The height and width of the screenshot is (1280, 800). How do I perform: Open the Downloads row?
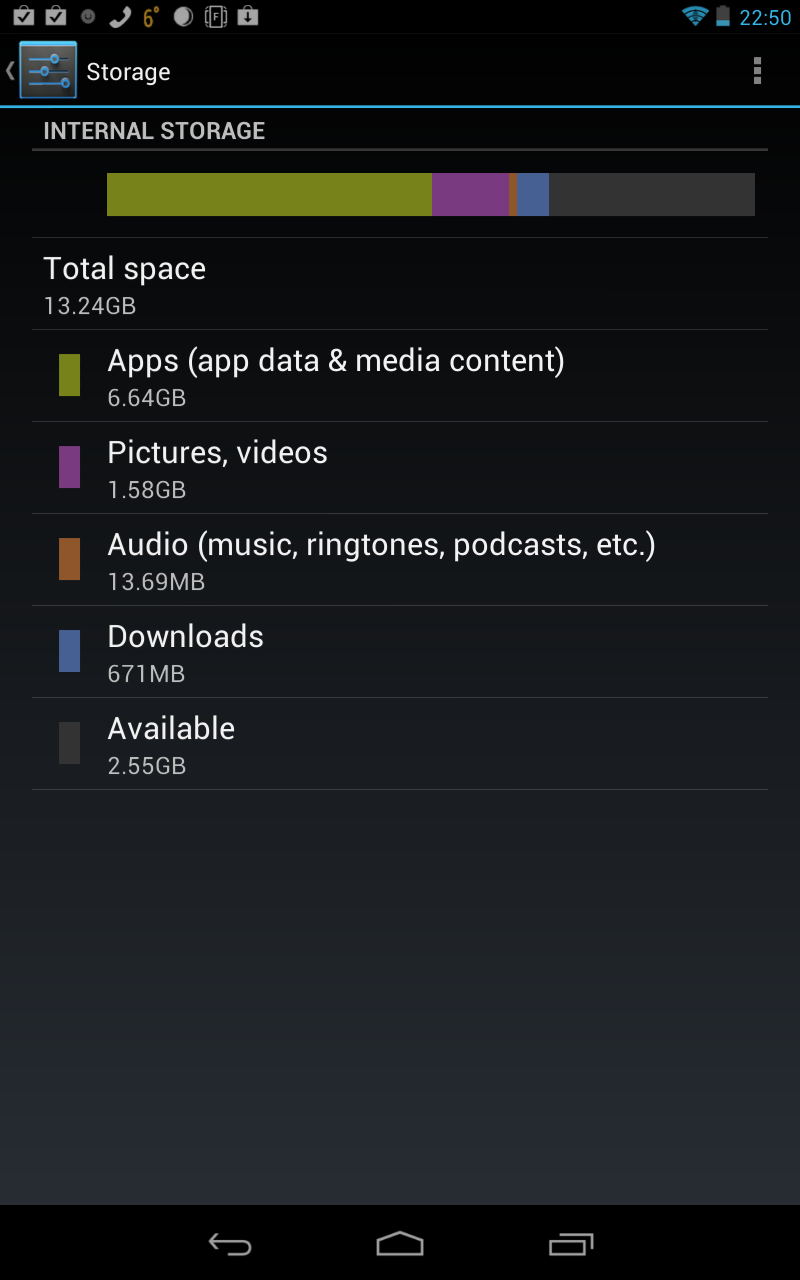click(x=400, y=652)
